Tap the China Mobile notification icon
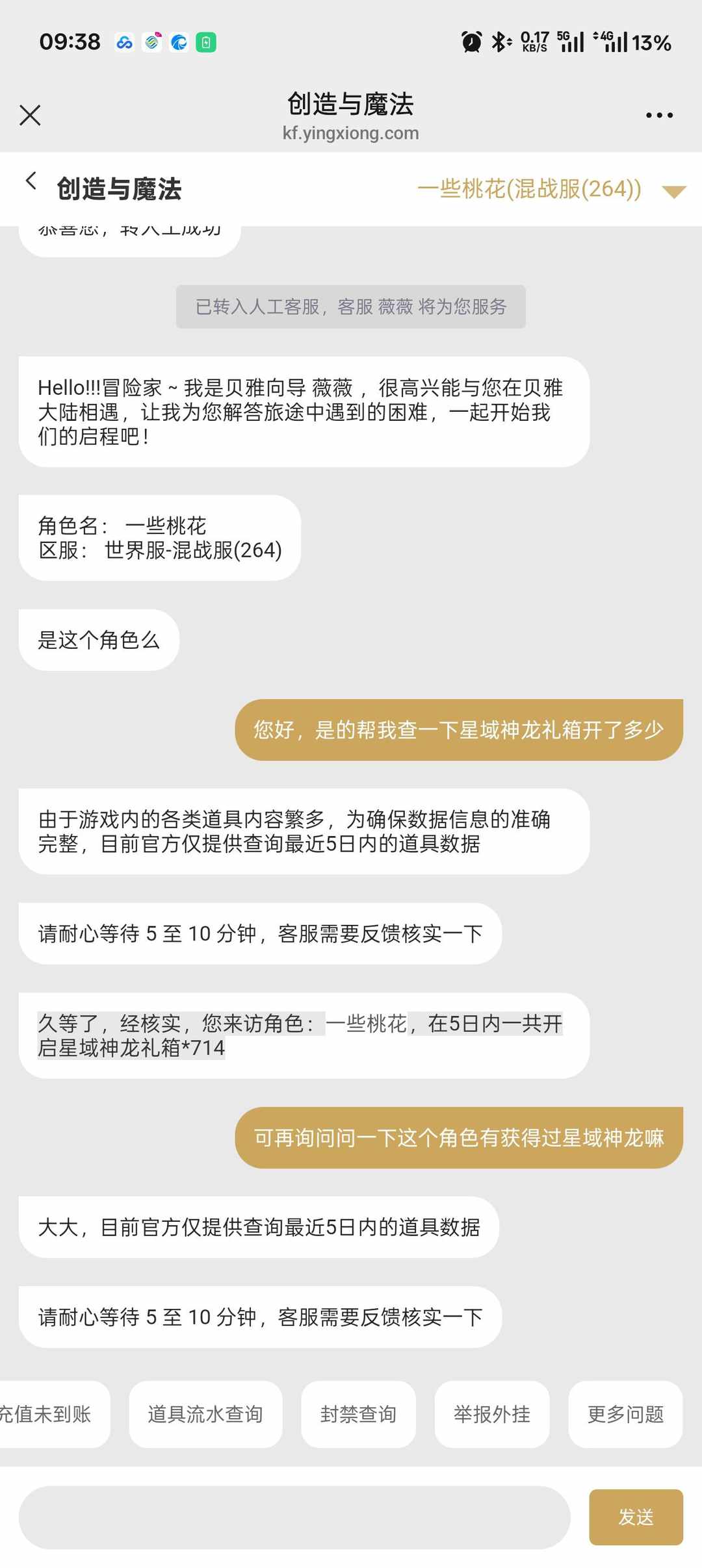This screenshot has height=1568, width=702. [151, 43]
